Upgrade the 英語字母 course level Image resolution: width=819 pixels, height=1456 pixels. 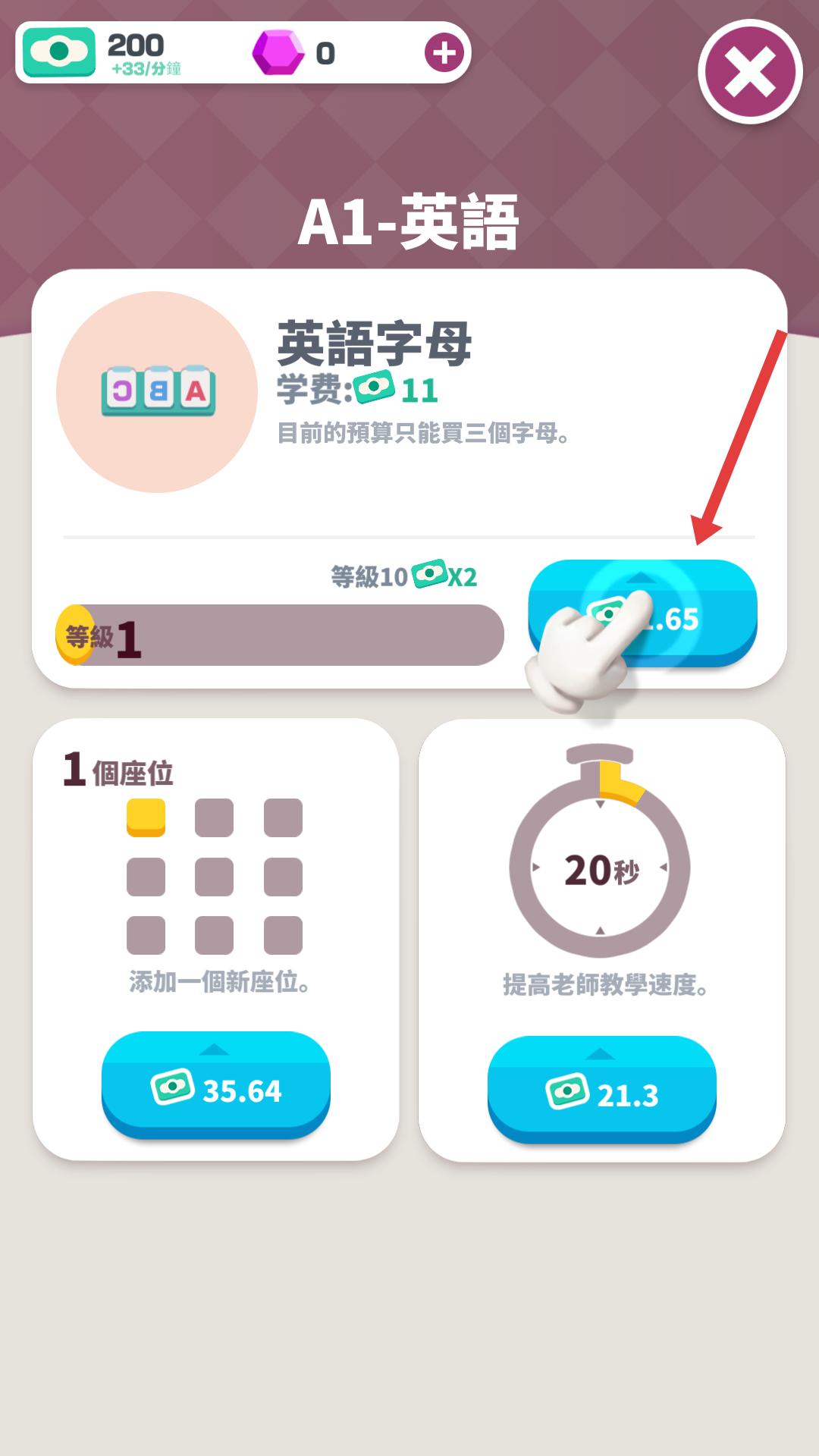click(642, 613)
